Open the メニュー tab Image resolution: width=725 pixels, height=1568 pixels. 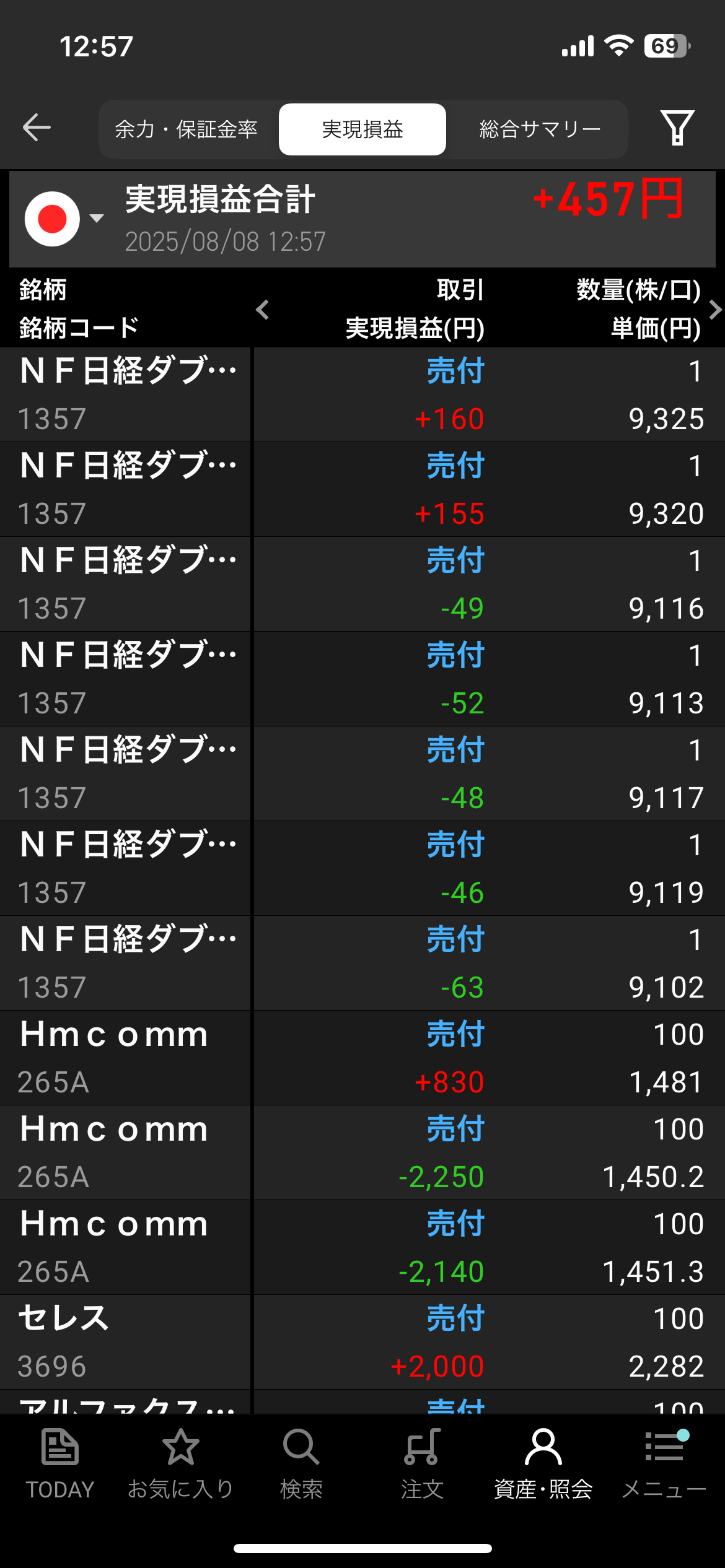(x=664, y=1464)
